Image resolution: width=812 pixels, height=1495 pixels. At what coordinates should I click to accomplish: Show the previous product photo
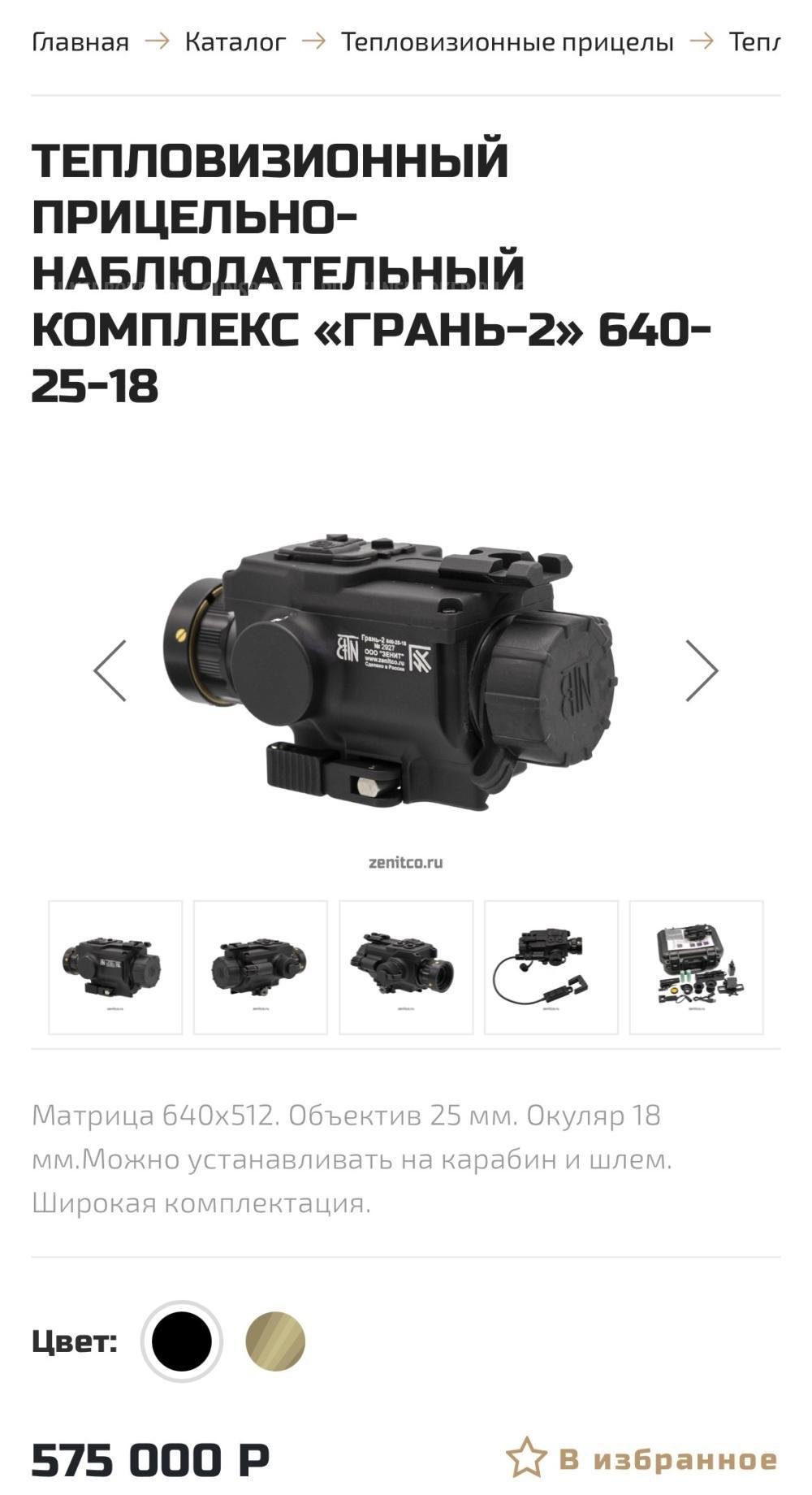click(x=110, y=670)
